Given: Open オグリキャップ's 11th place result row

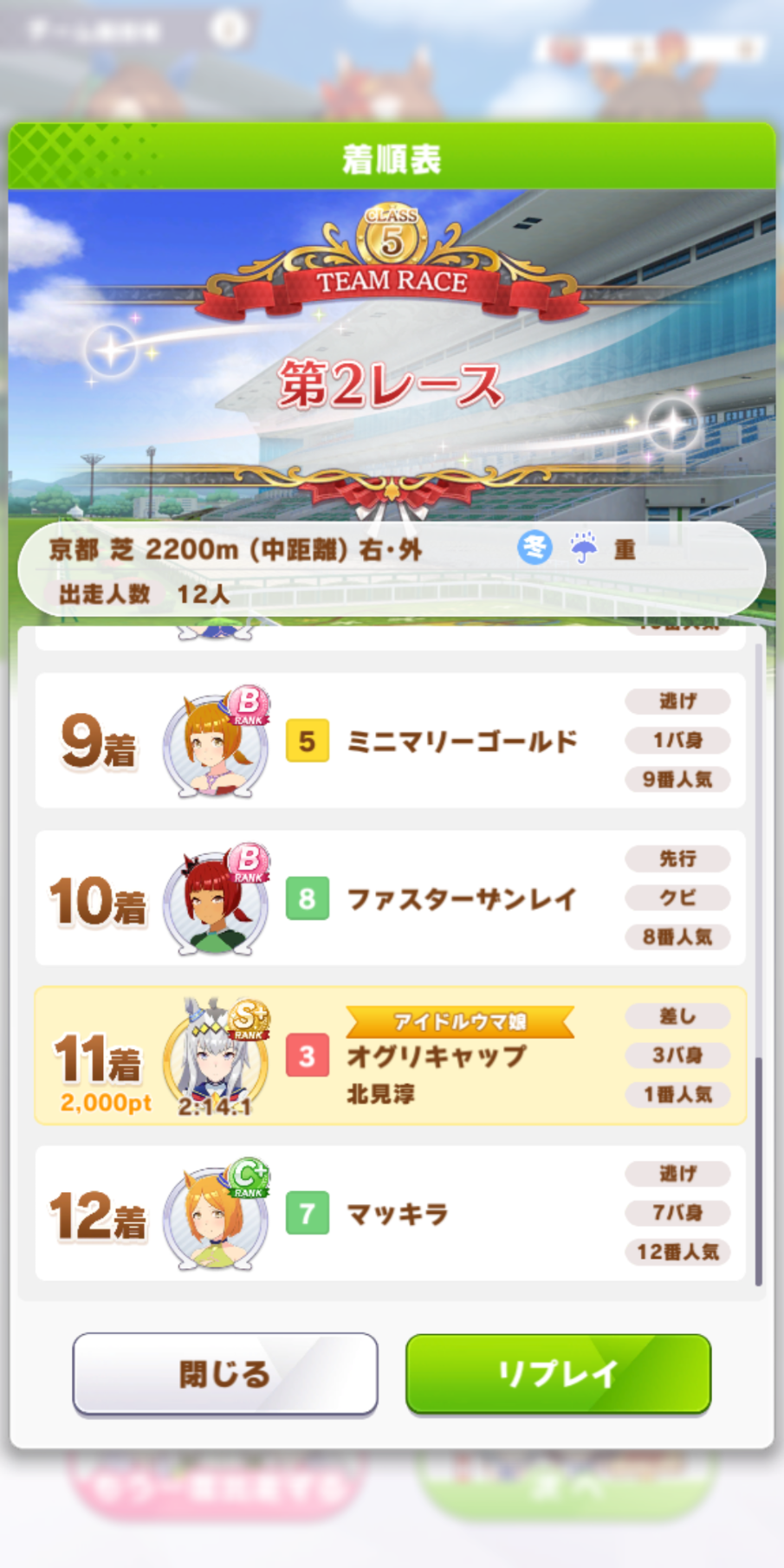Looking at the screenshot, I should [x=391, y=1056].
